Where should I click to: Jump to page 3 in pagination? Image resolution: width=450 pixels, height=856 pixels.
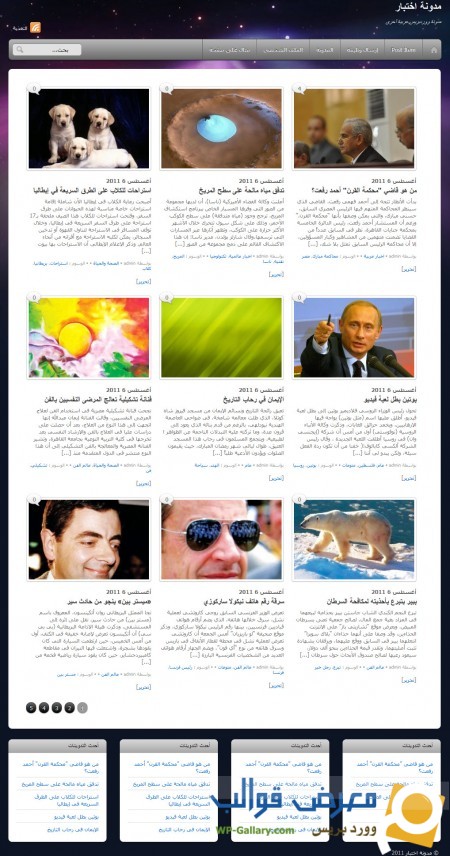coord(57,708)
